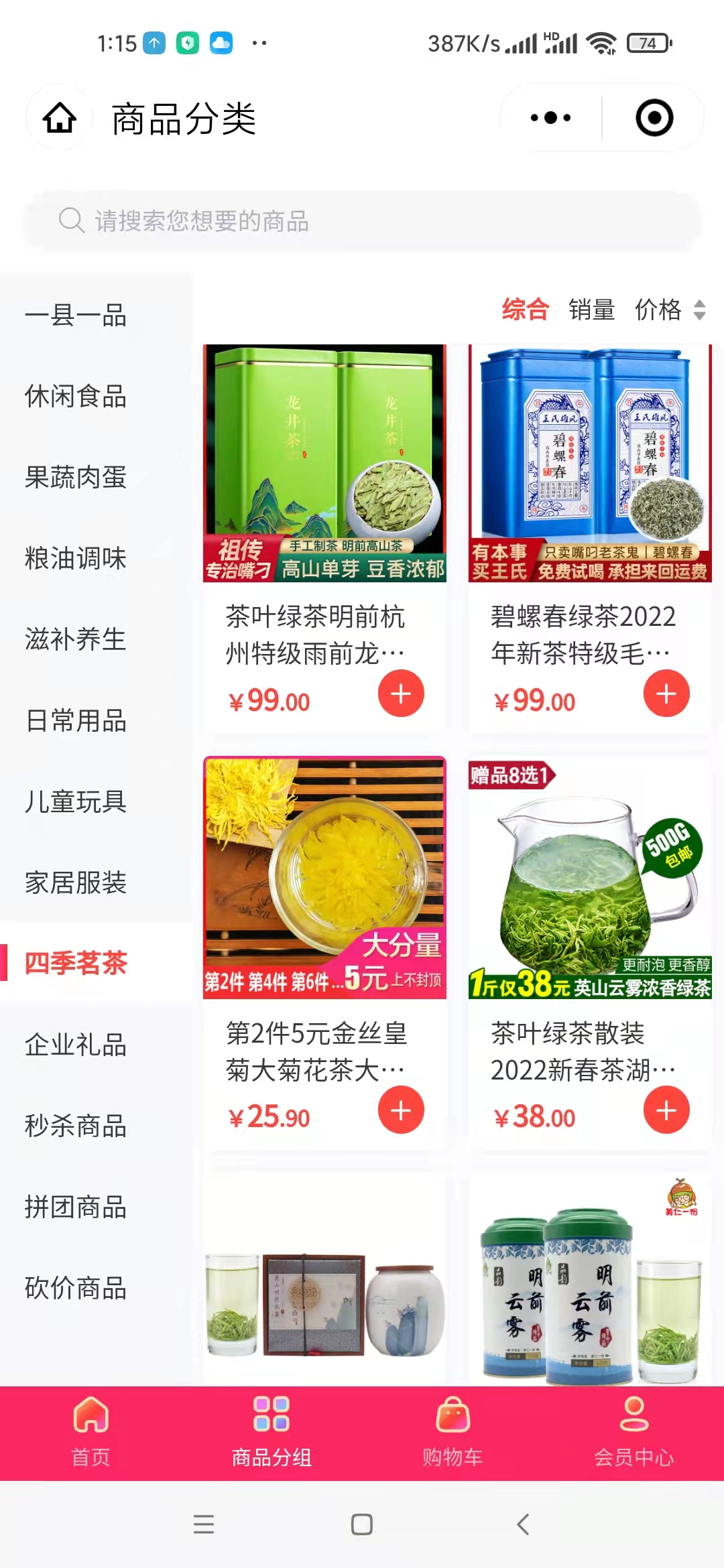Click the descending arrow next to 价格
This screenshot has width=724, height=1568.
tap(699, 317)
